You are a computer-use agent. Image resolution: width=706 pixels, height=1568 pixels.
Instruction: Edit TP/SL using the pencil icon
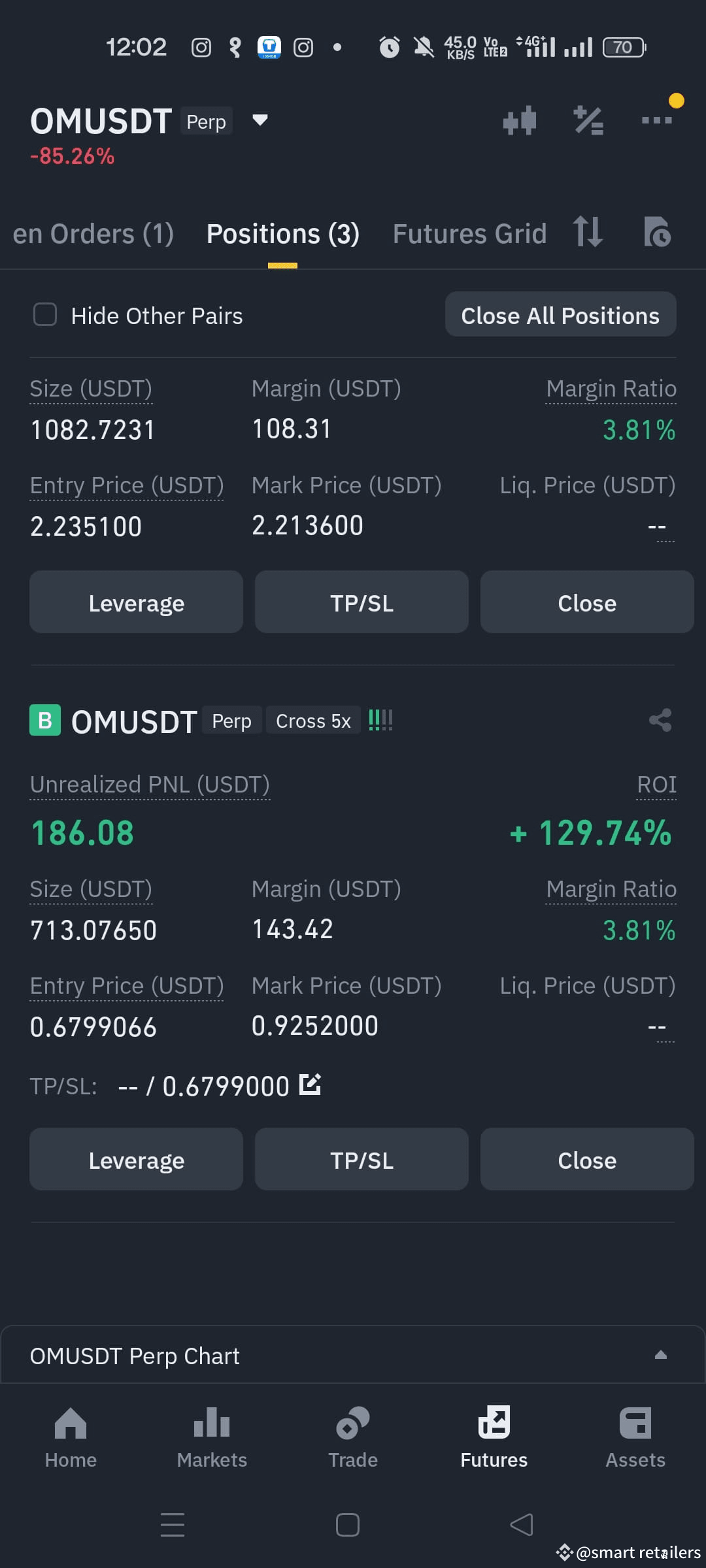(x=310, y=1085)
